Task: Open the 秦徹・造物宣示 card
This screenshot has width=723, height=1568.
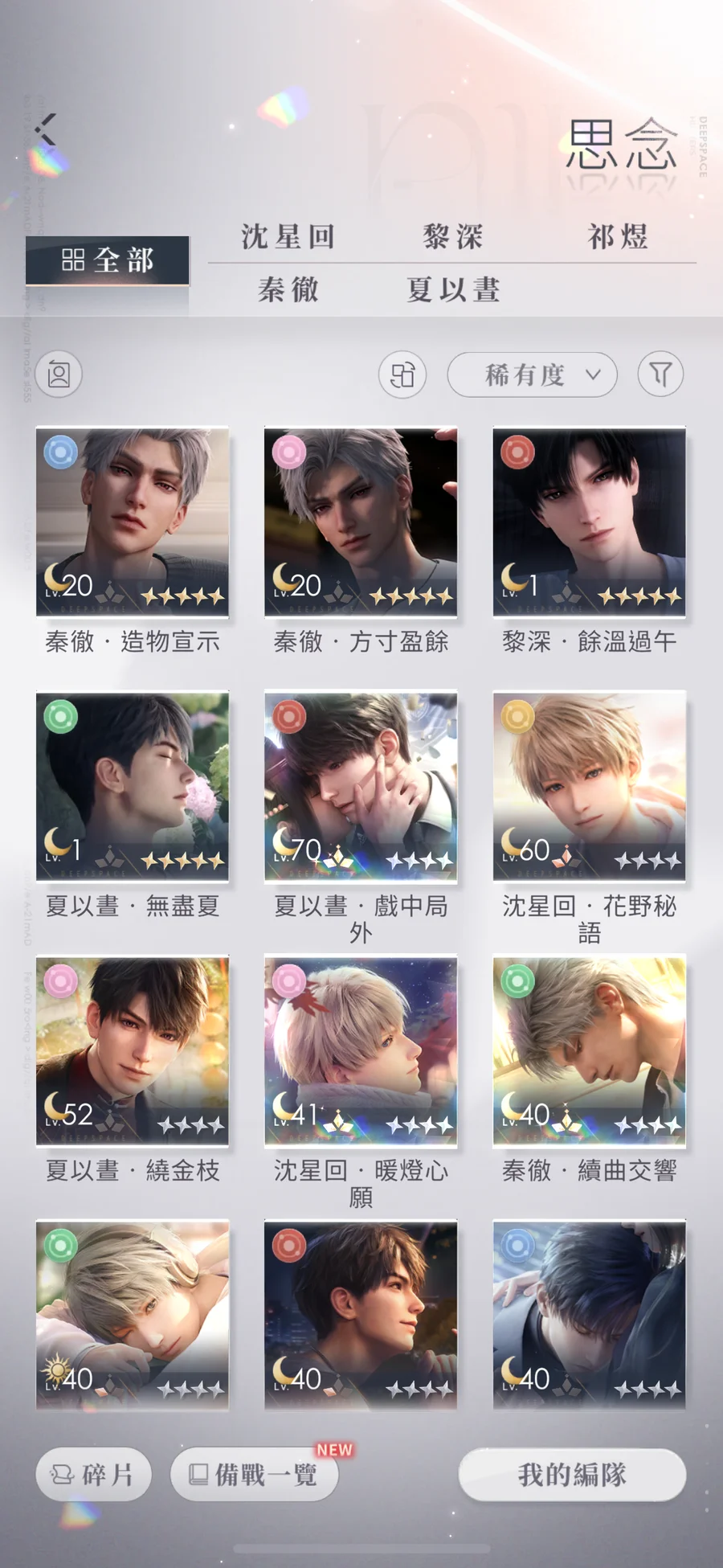Action: click(133, 522)
